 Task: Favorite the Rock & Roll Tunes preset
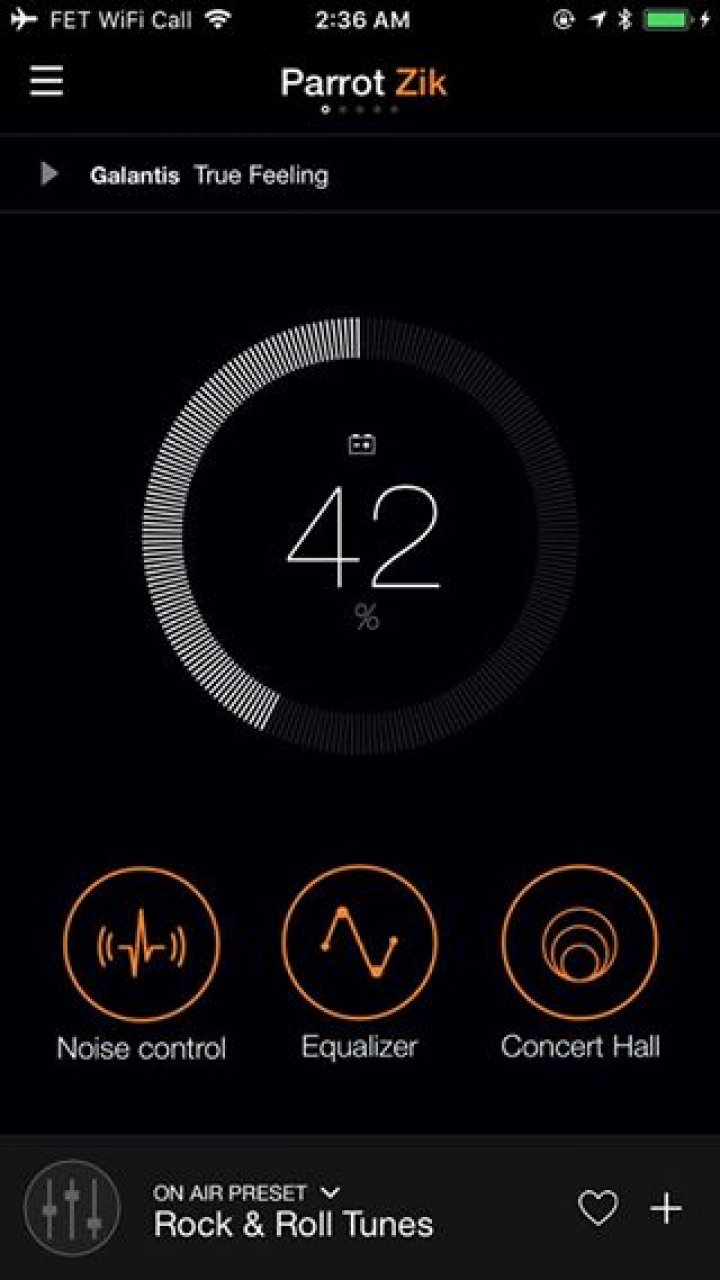(598, 1208)
